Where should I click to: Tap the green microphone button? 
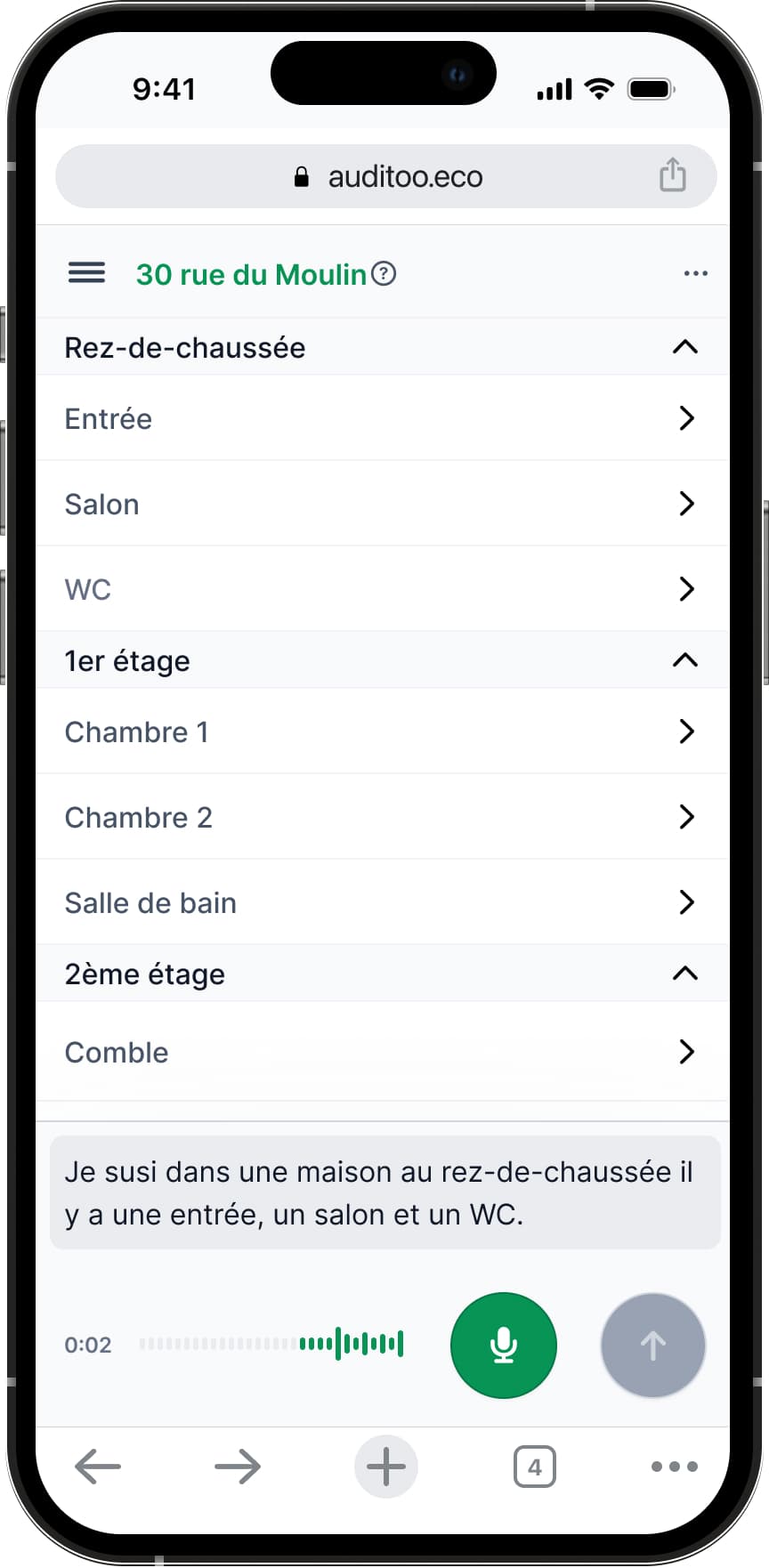coord(504,1345)
